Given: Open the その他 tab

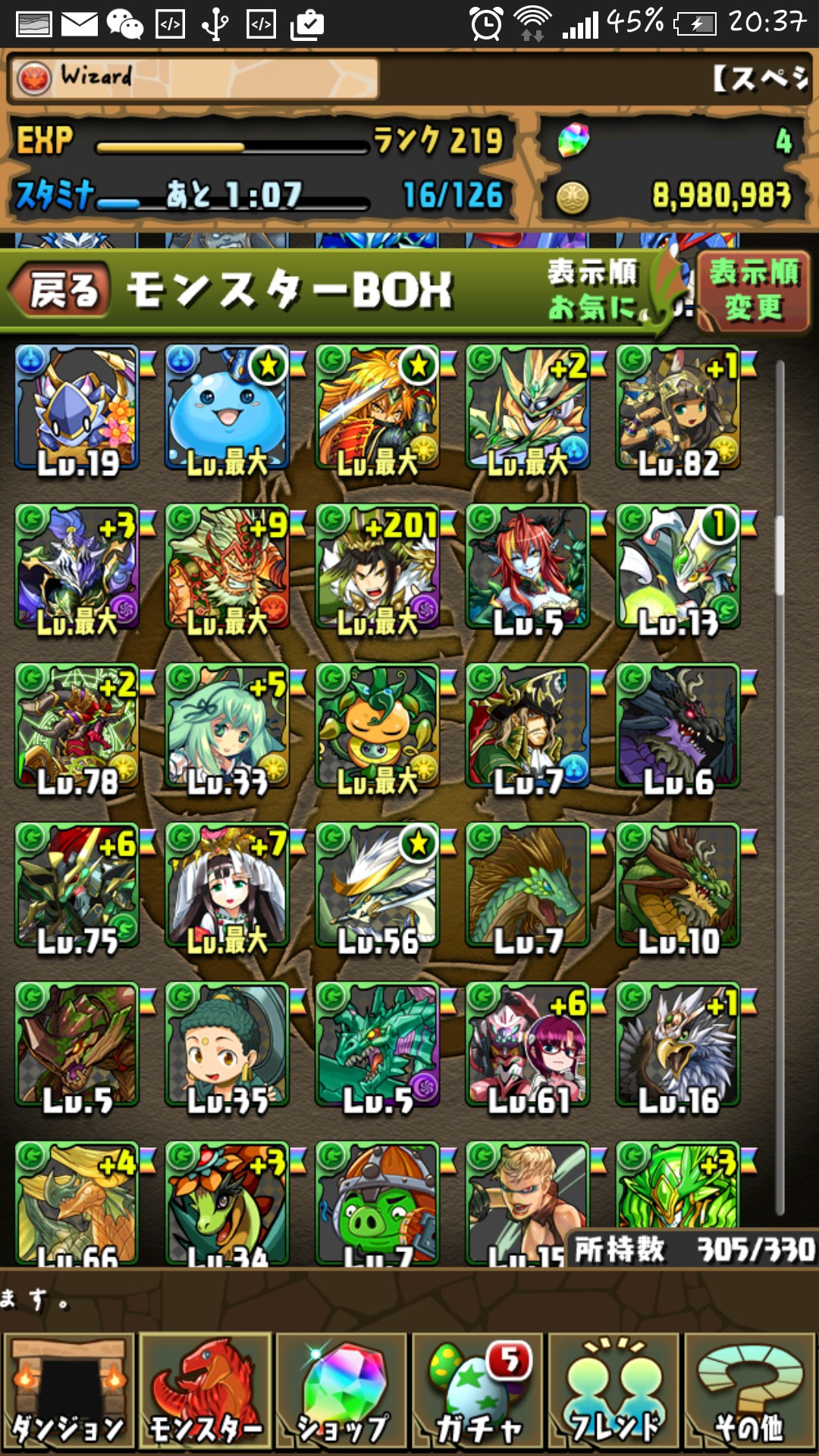Looking at the screenshot, I should [x=751, y=1392].
